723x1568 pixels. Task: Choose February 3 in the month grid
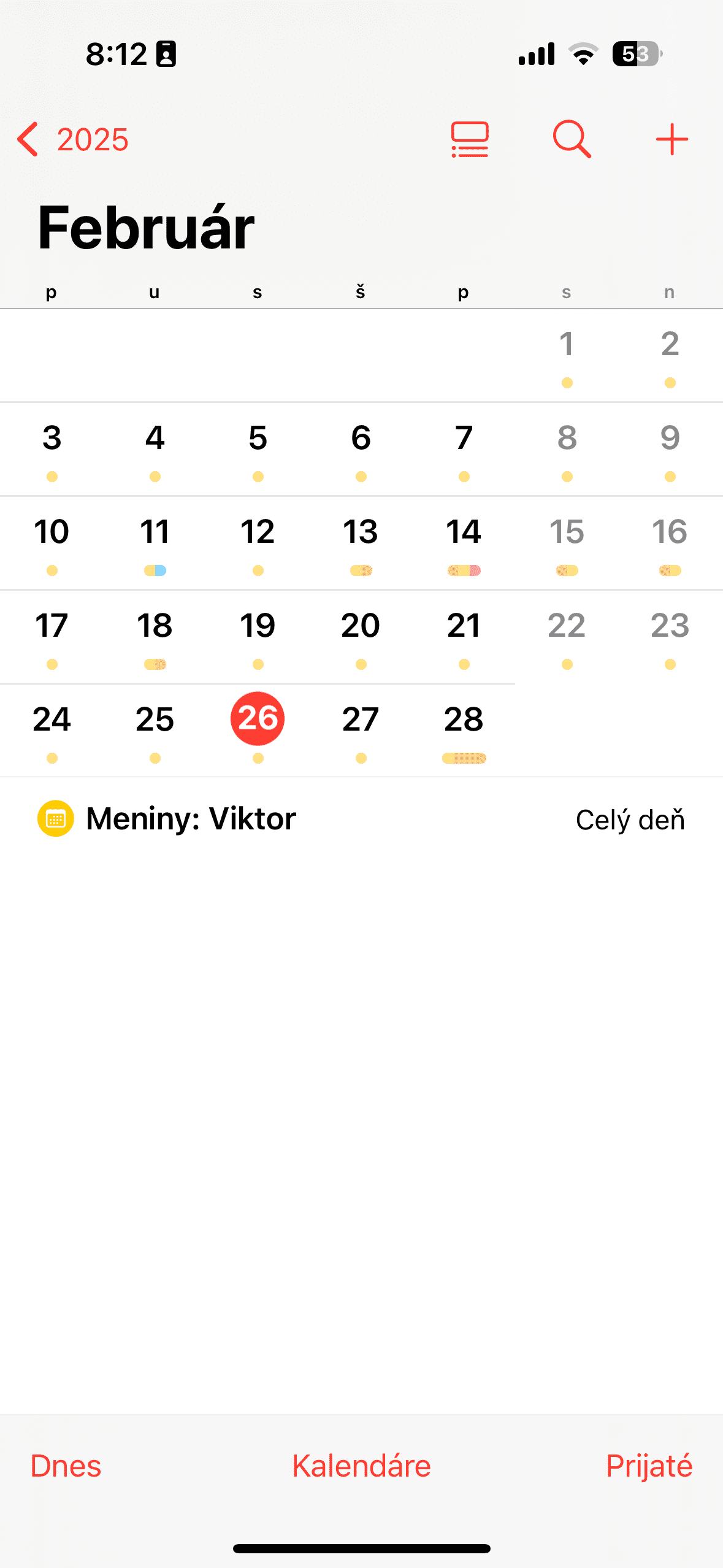(52, 439)
